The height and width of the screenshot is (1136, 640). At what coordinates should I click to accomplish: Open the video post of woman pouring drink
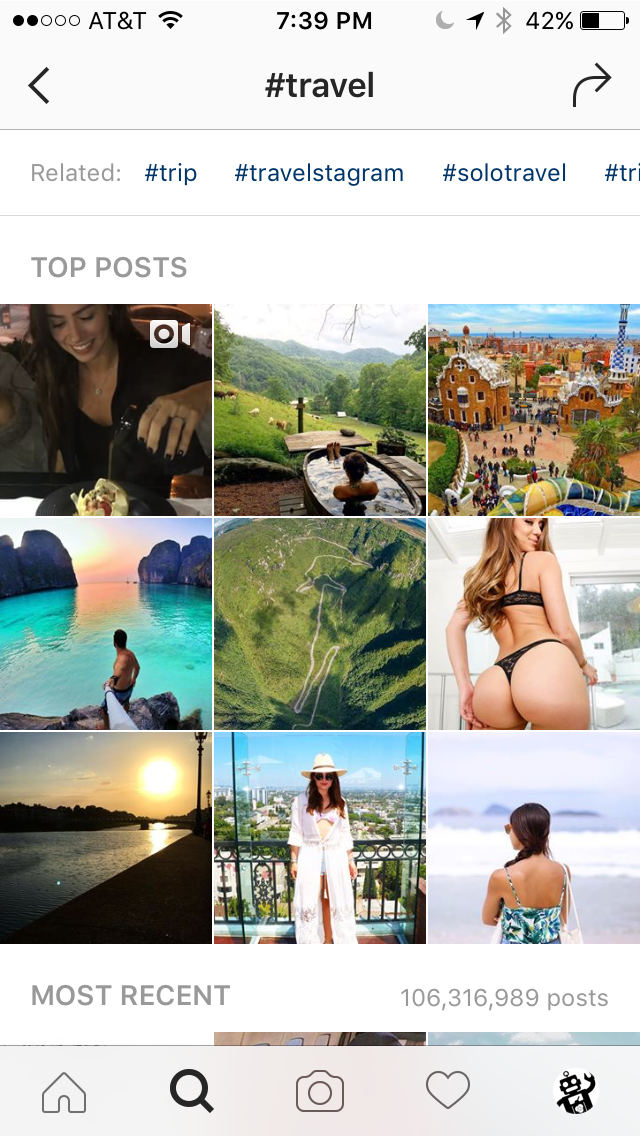click(x=105, y=409)
